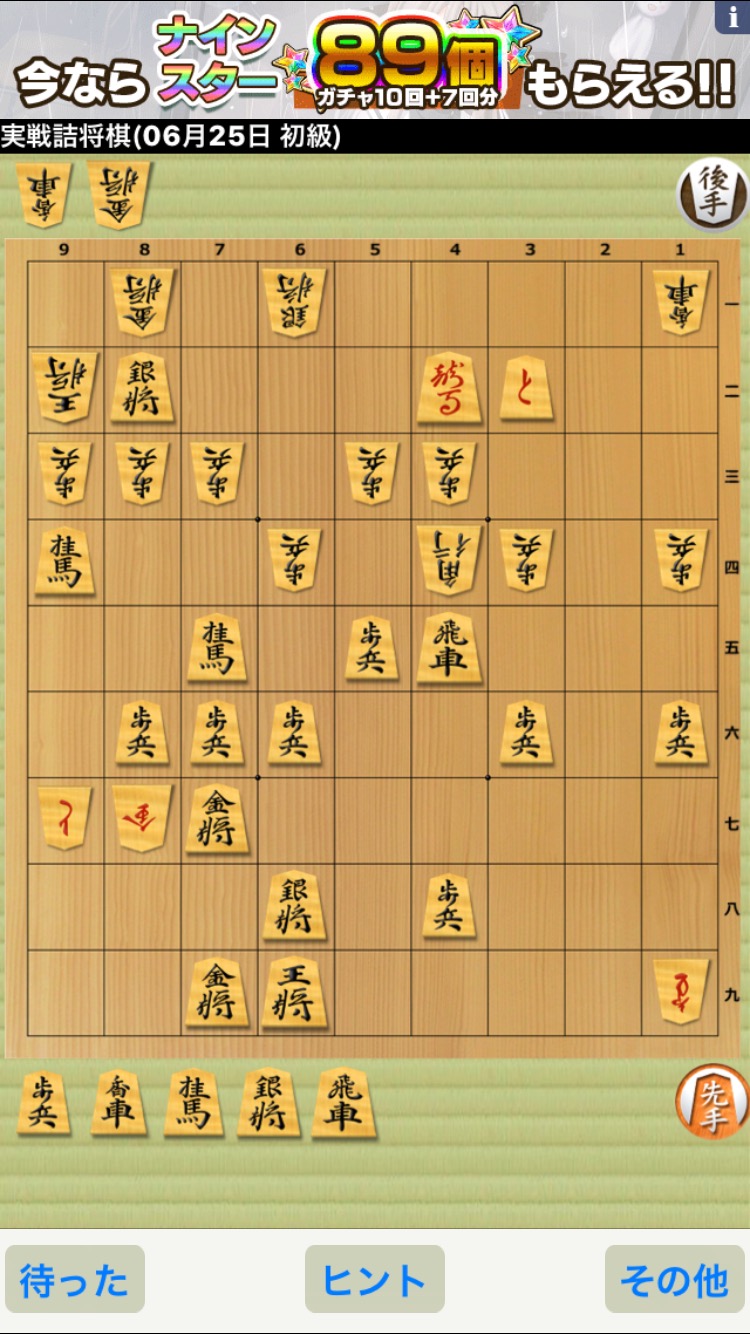Open the ad info icon

(x=732, y=17)
